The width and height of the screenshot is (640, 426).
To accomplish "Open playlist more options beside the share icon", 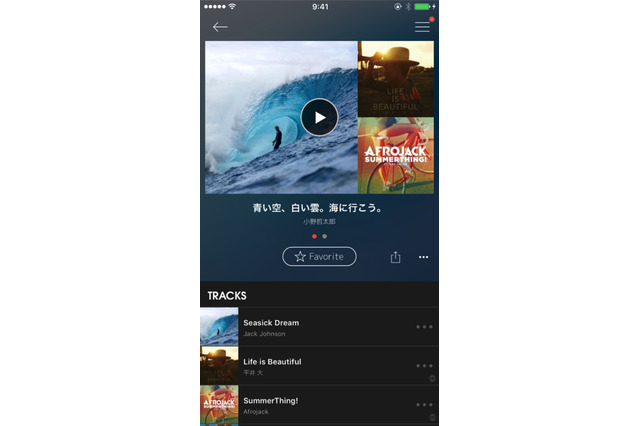I will [x=423, y=257].
